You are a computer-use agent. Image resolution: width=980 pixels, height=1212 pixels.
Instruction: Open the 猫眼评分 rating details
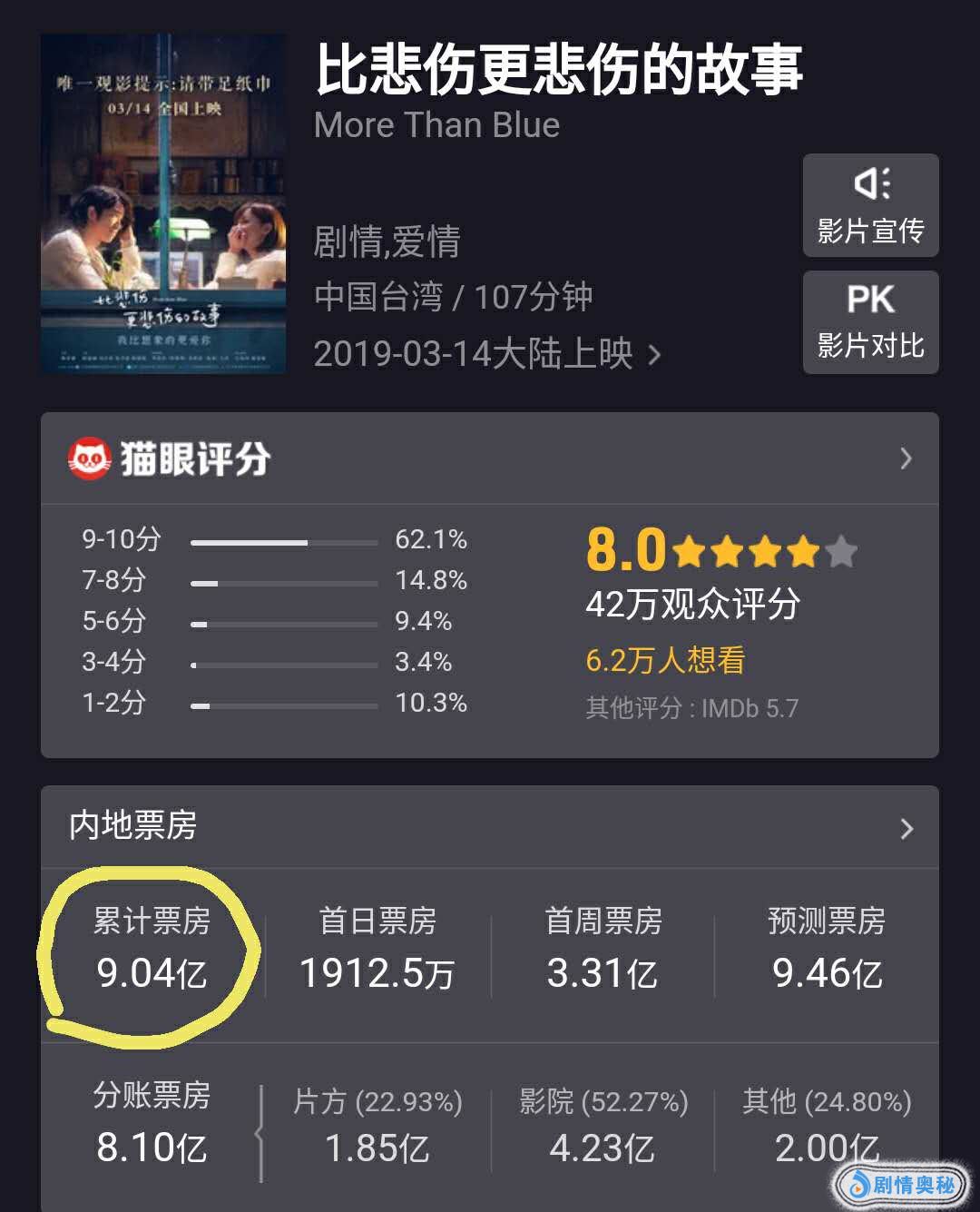490,458
